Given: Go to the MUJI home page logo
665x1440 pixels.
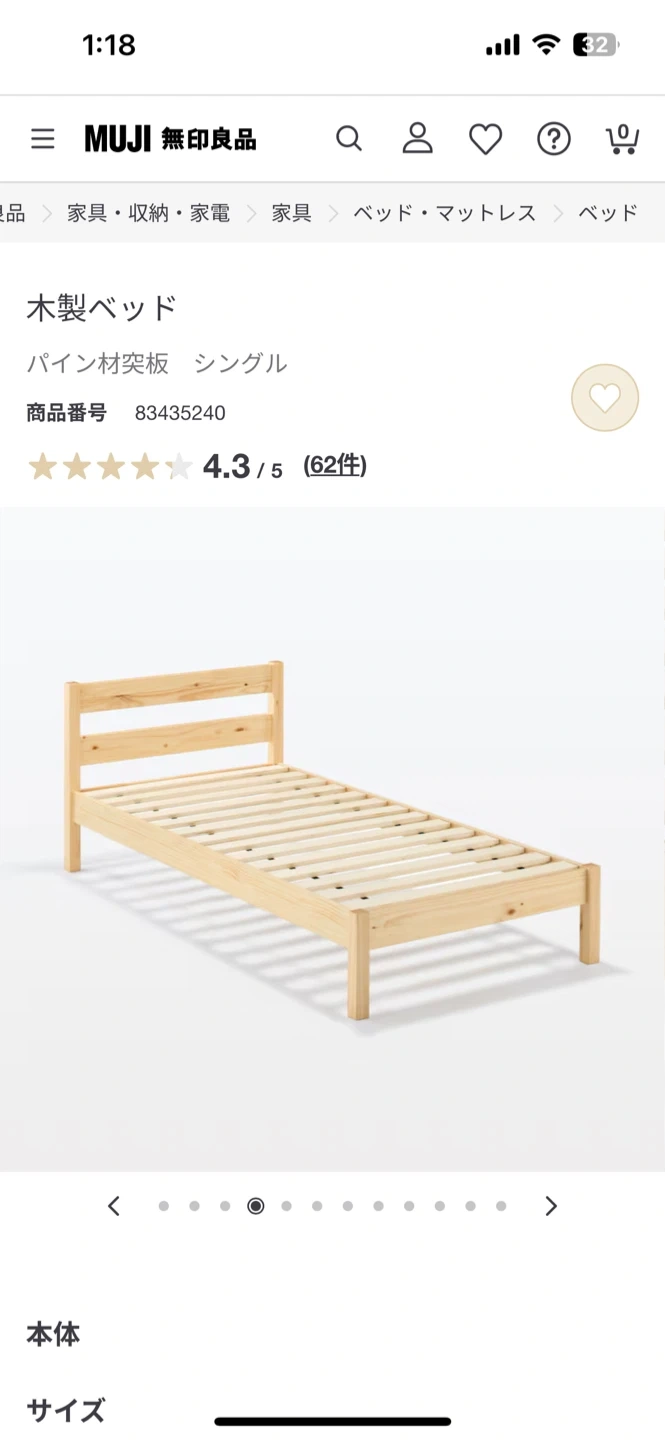Looking at the screenshot, I should [170, 139].
